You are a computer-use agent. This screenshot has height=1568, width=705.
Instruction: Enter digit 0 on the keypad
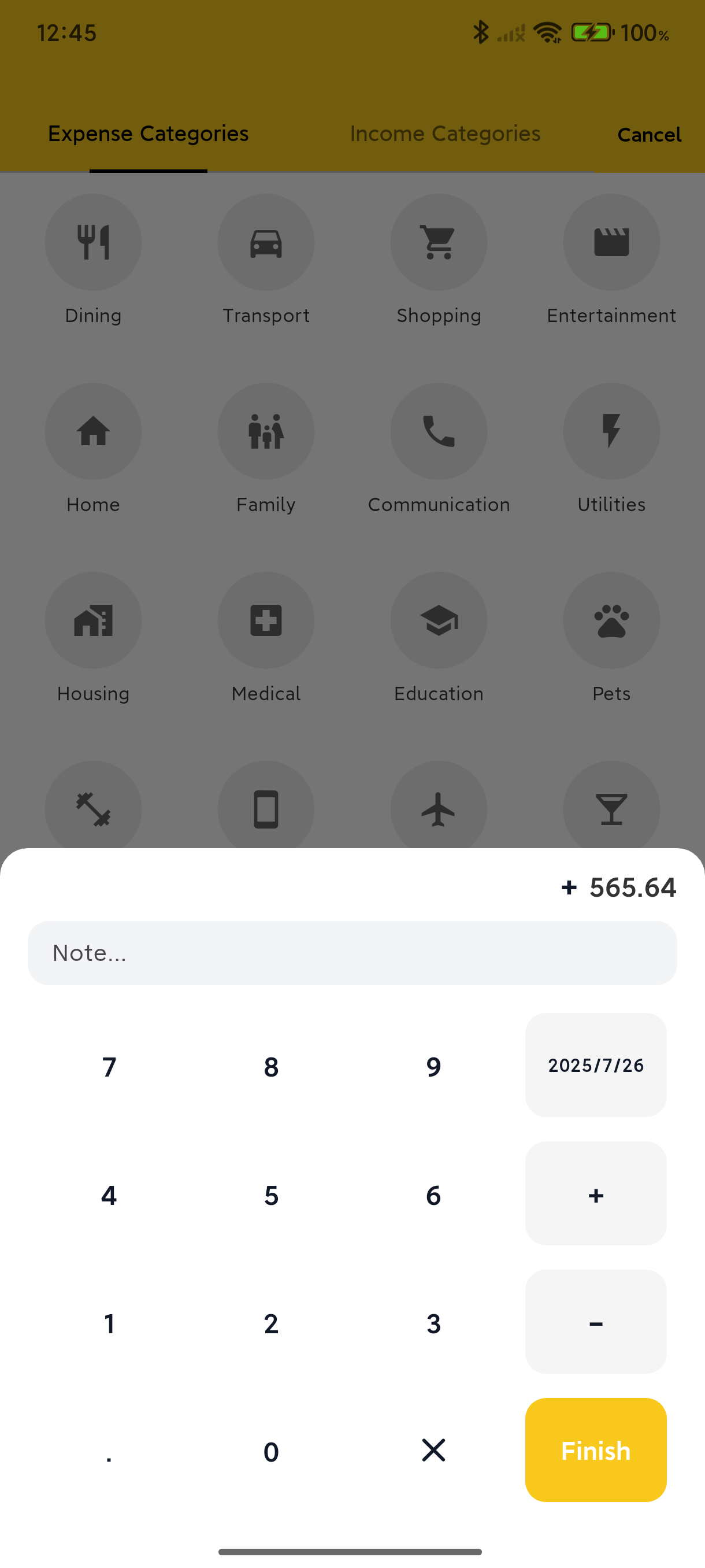(271, 1451)
